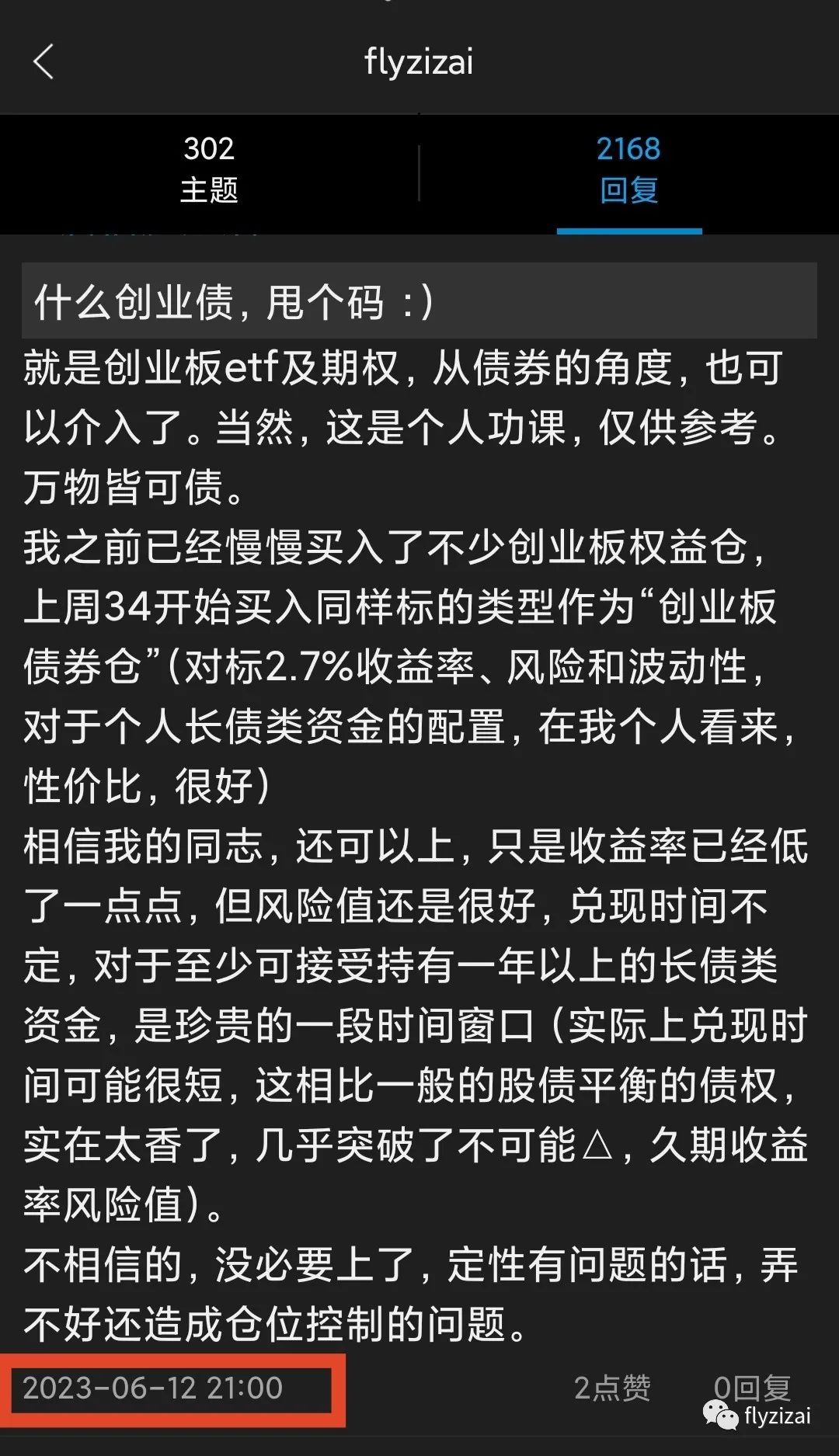Open replies via 0回复
The image size is (839, 1456).
tap(752, 1388)
